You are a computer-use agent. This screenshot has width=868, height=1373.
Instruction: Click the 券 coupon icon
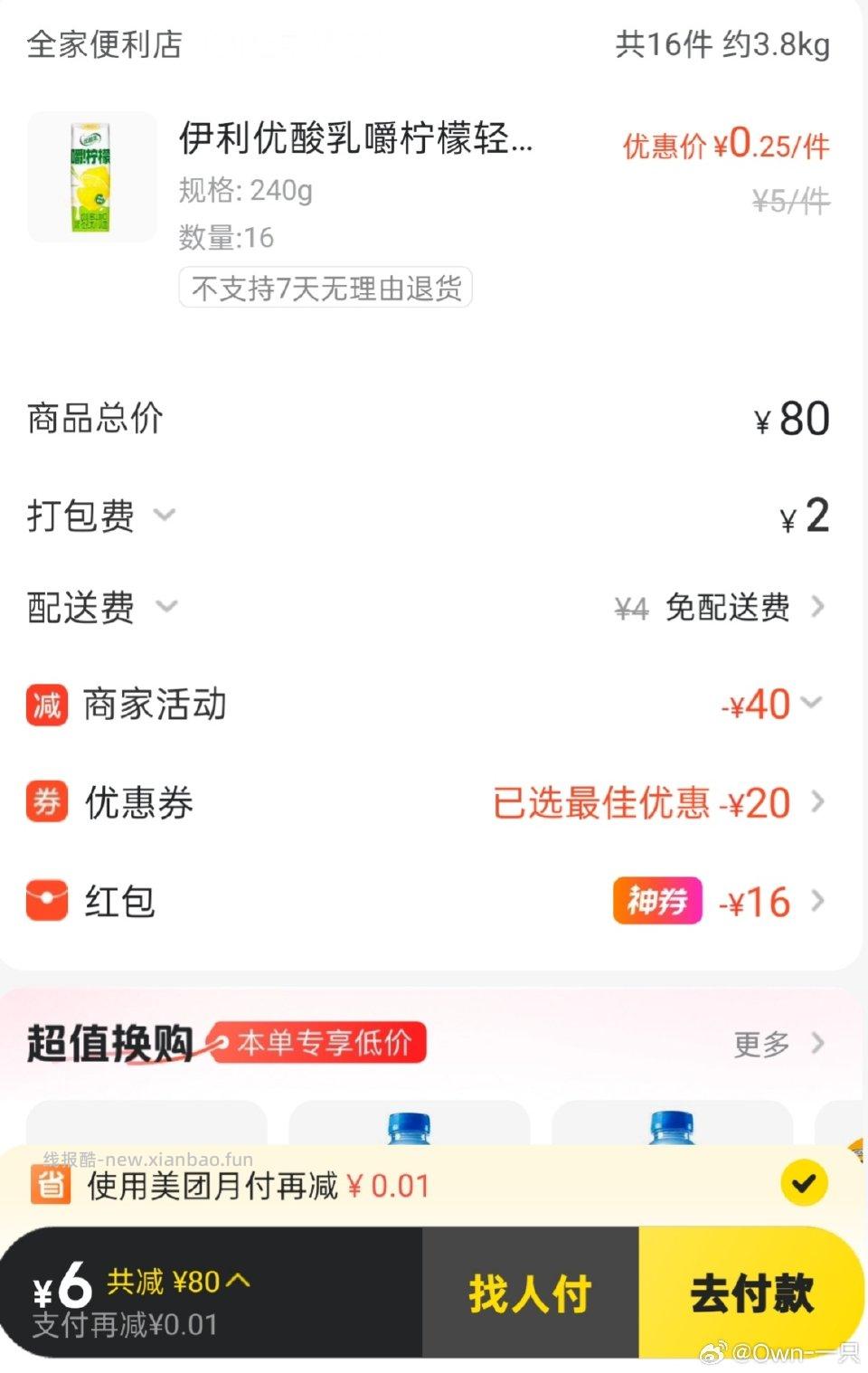[46, 802]
